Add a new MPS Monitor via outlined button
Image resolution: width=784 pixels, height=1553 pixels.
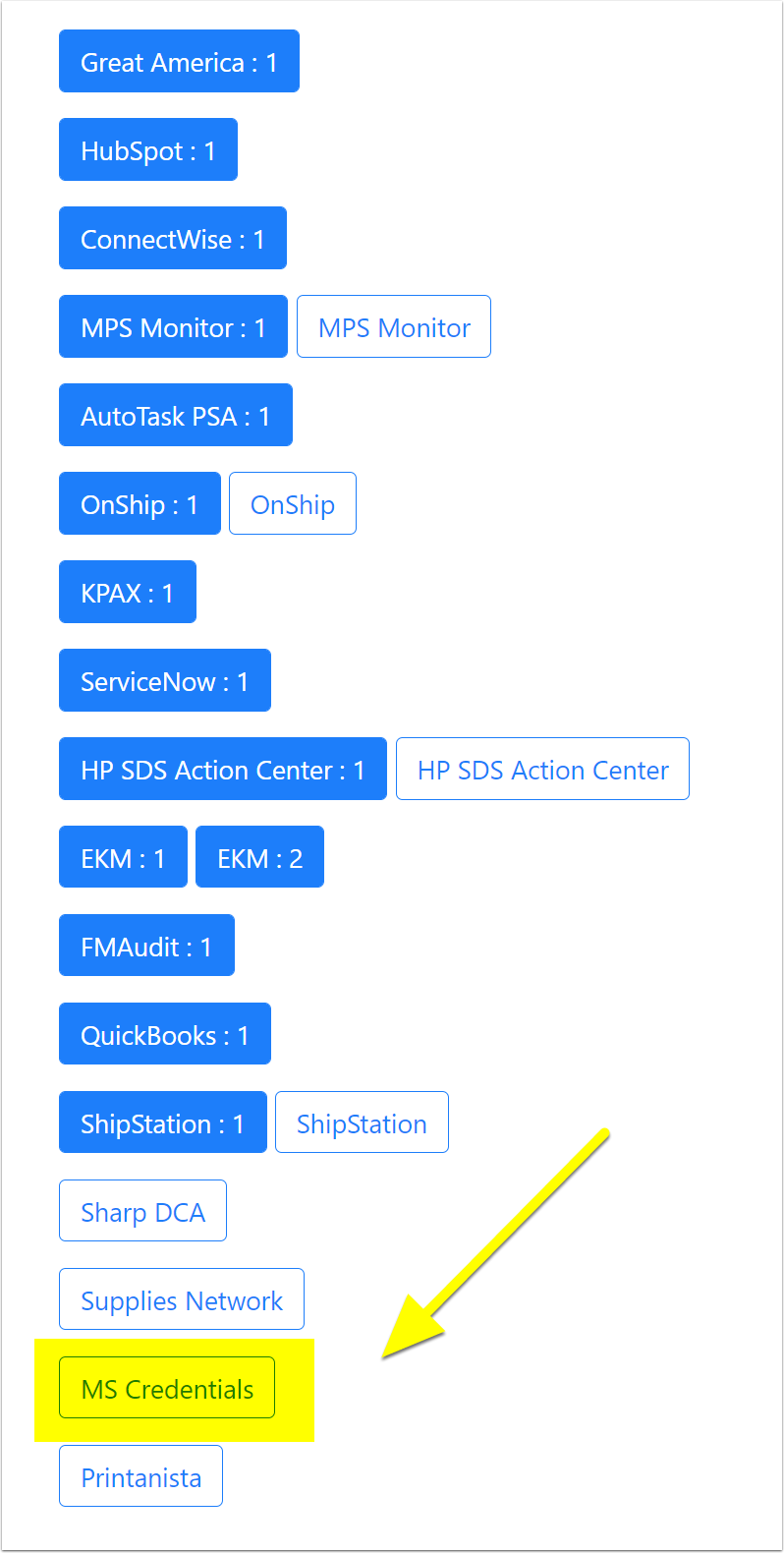[x=394, y=326]
